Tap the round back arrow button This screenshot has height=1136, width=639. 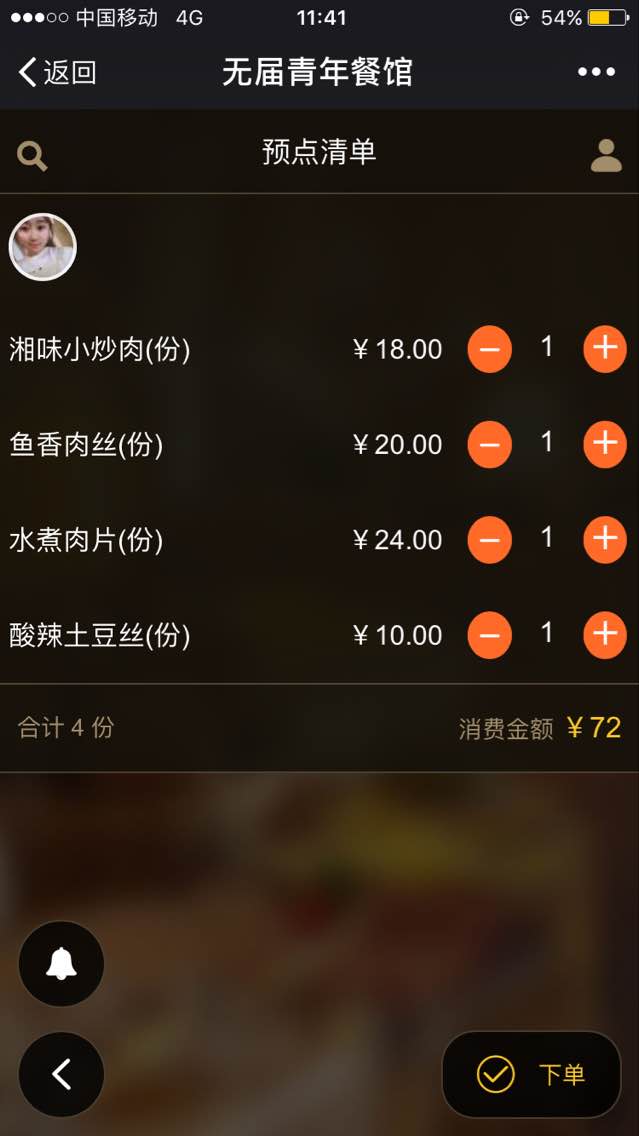pyautogui.click(x=61, y=1075)
